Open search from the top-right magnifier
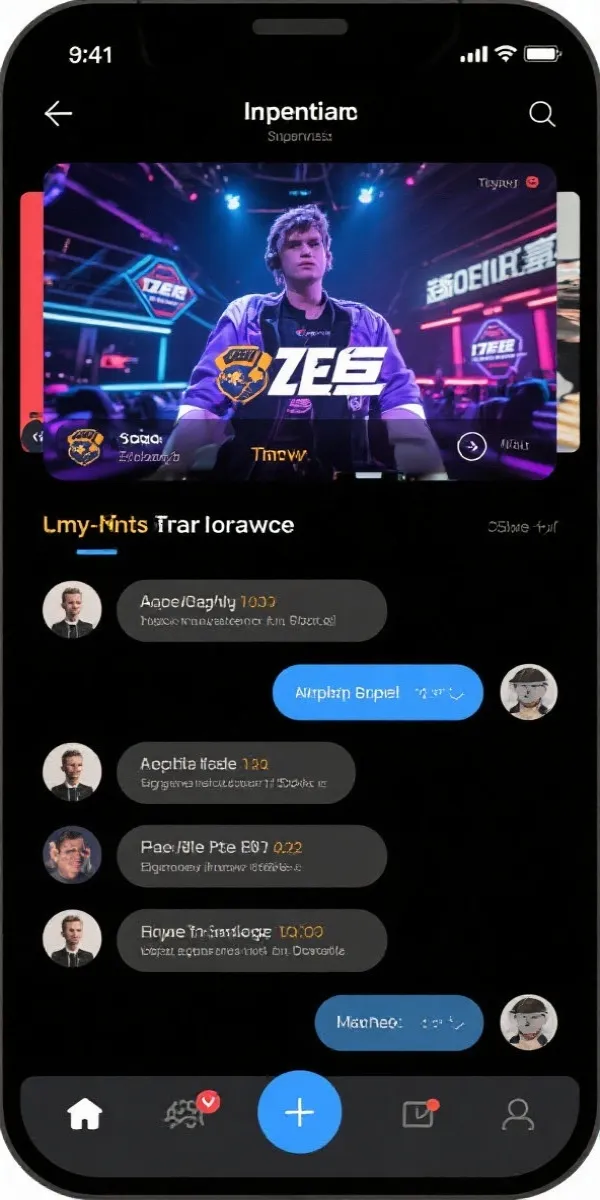 [x=541, y=114]
